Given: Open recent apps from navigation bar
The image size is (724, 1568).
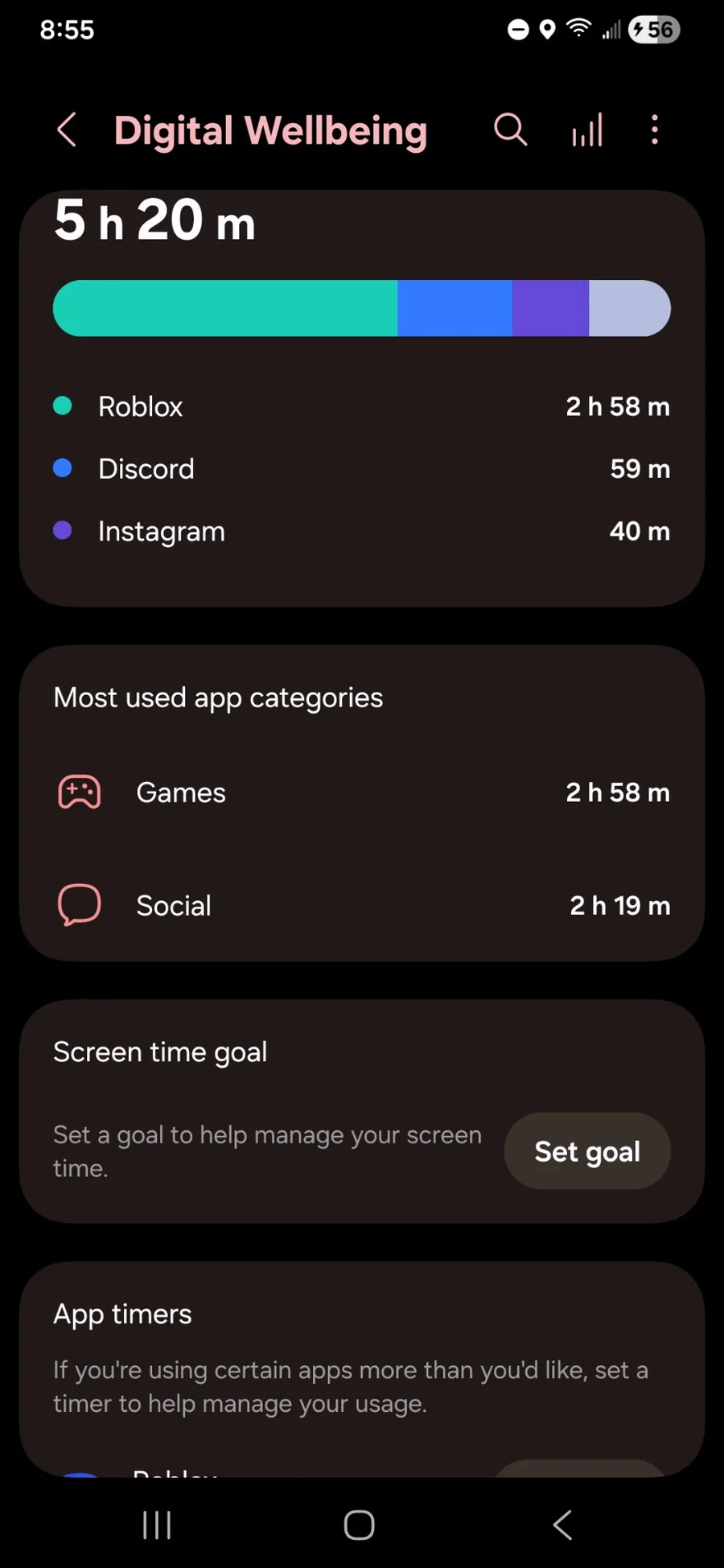Looking at the screenshot, I should (x=157, y=1525).
